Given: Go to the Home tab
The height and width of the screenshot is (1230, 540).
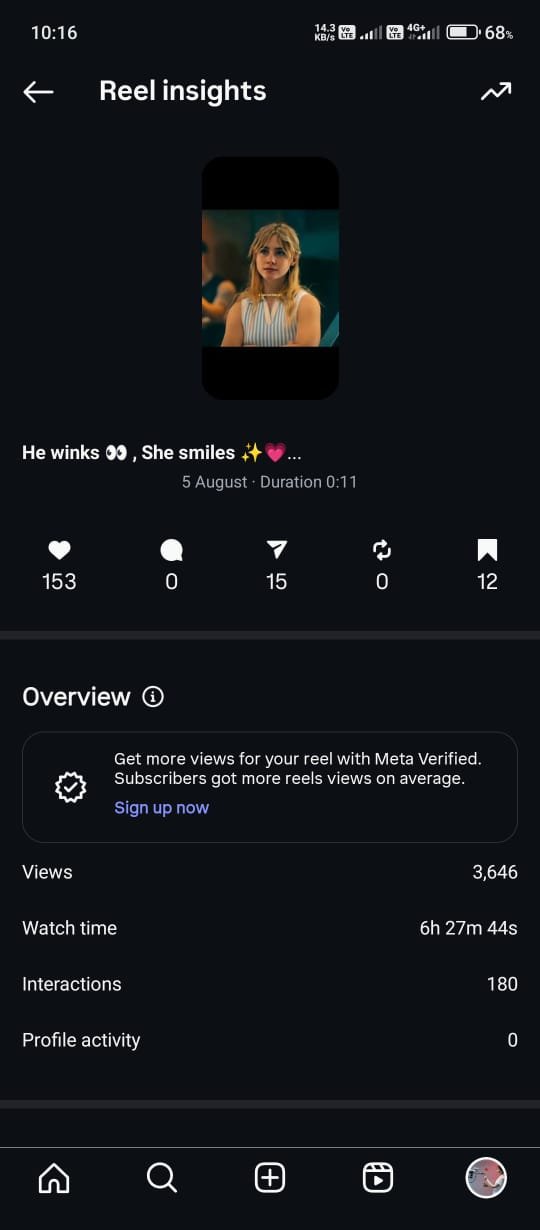Looking at the screenshot, I should [x=54, y=1178].
